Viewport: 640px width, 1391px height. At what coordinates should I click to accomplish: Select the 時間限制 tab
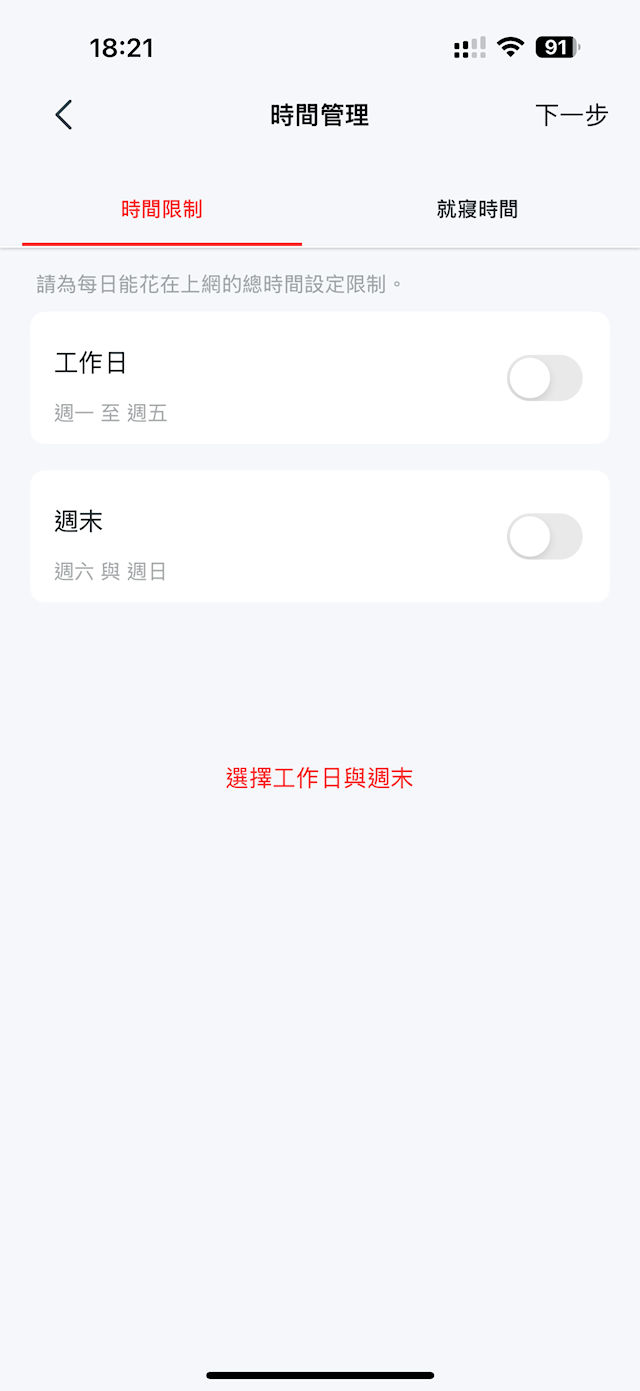162,209
